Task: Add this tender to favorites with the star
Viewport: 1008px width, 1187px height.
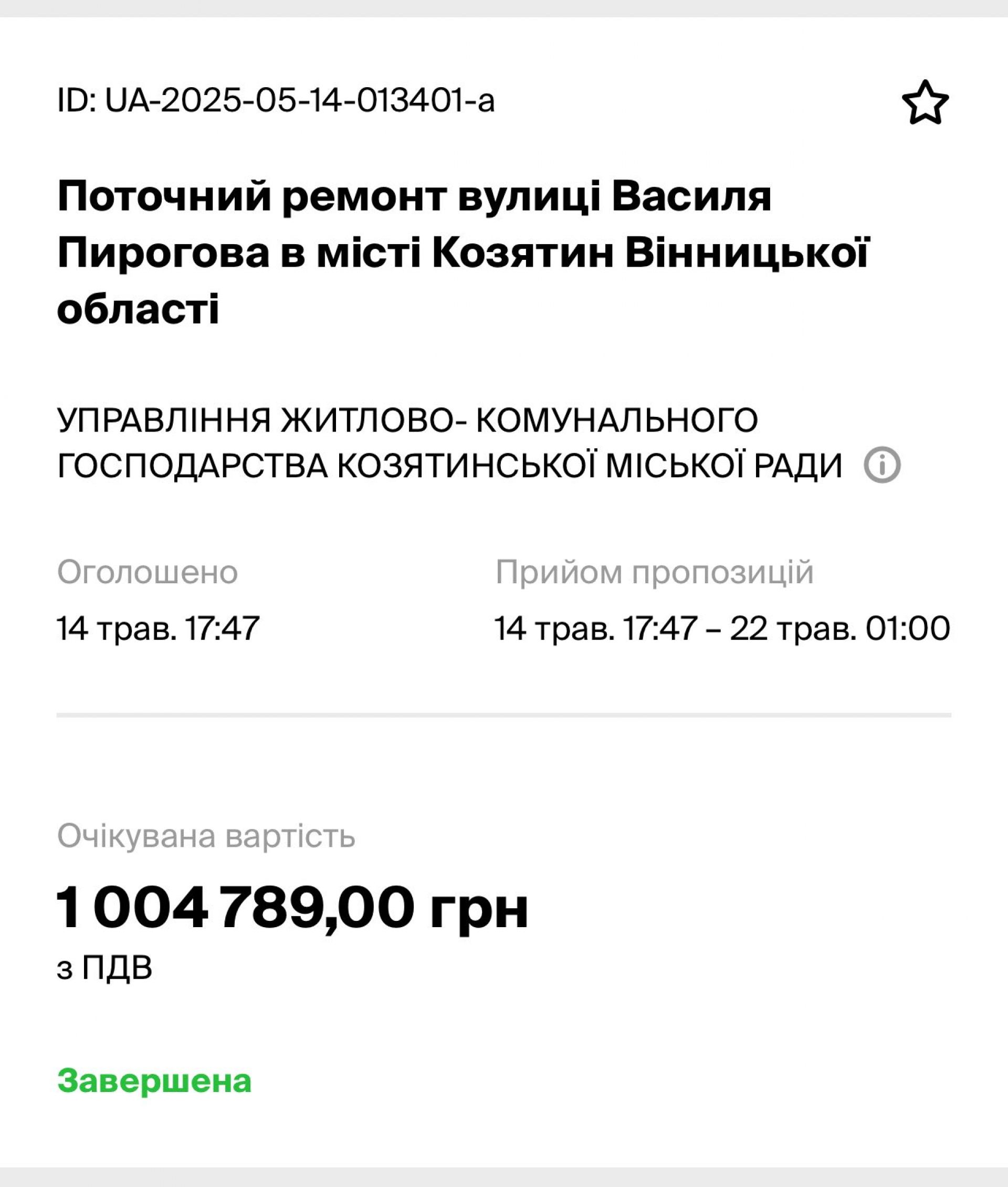Action: (x=925, y=103)
